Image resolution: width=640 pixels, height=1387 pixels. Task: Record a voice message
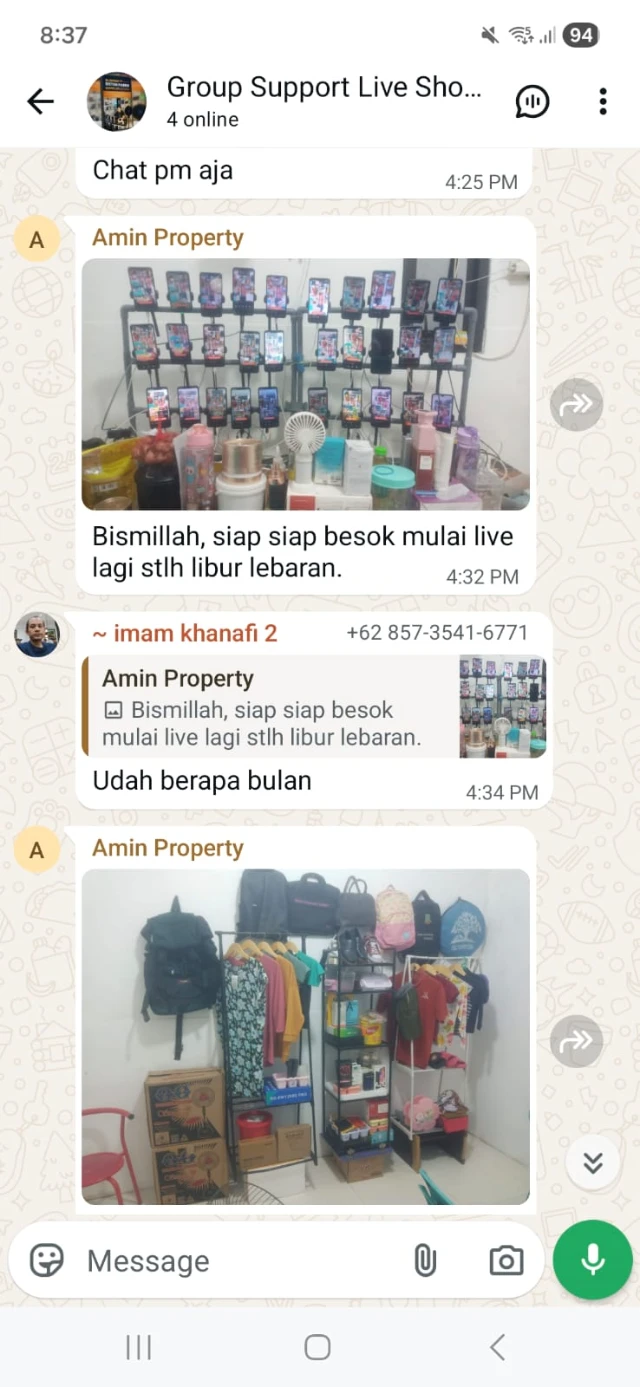592,1259
